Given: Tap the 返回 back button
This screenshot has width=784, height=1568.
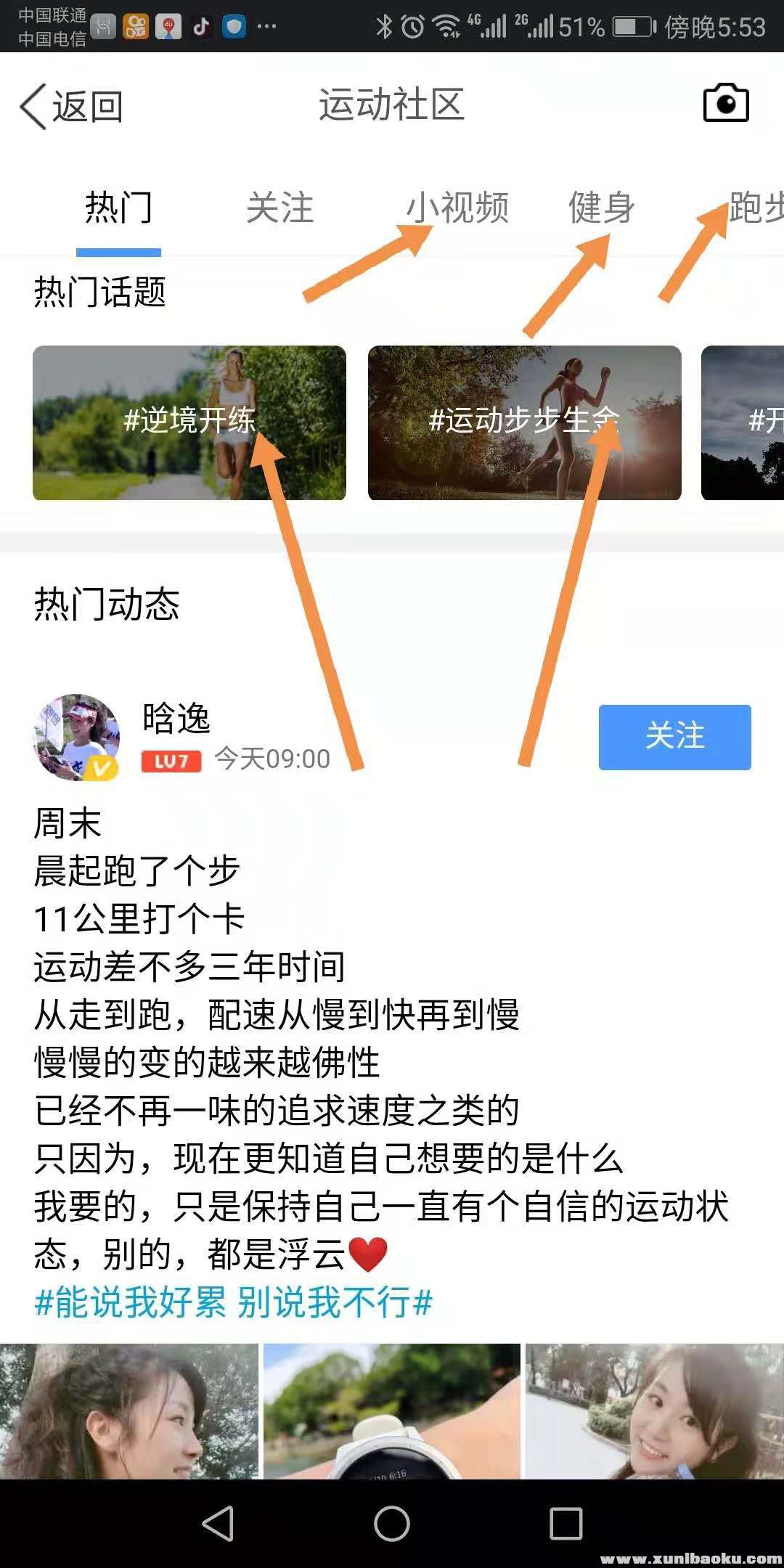Looking at the screenshot, I should click(x=71, y=106).
